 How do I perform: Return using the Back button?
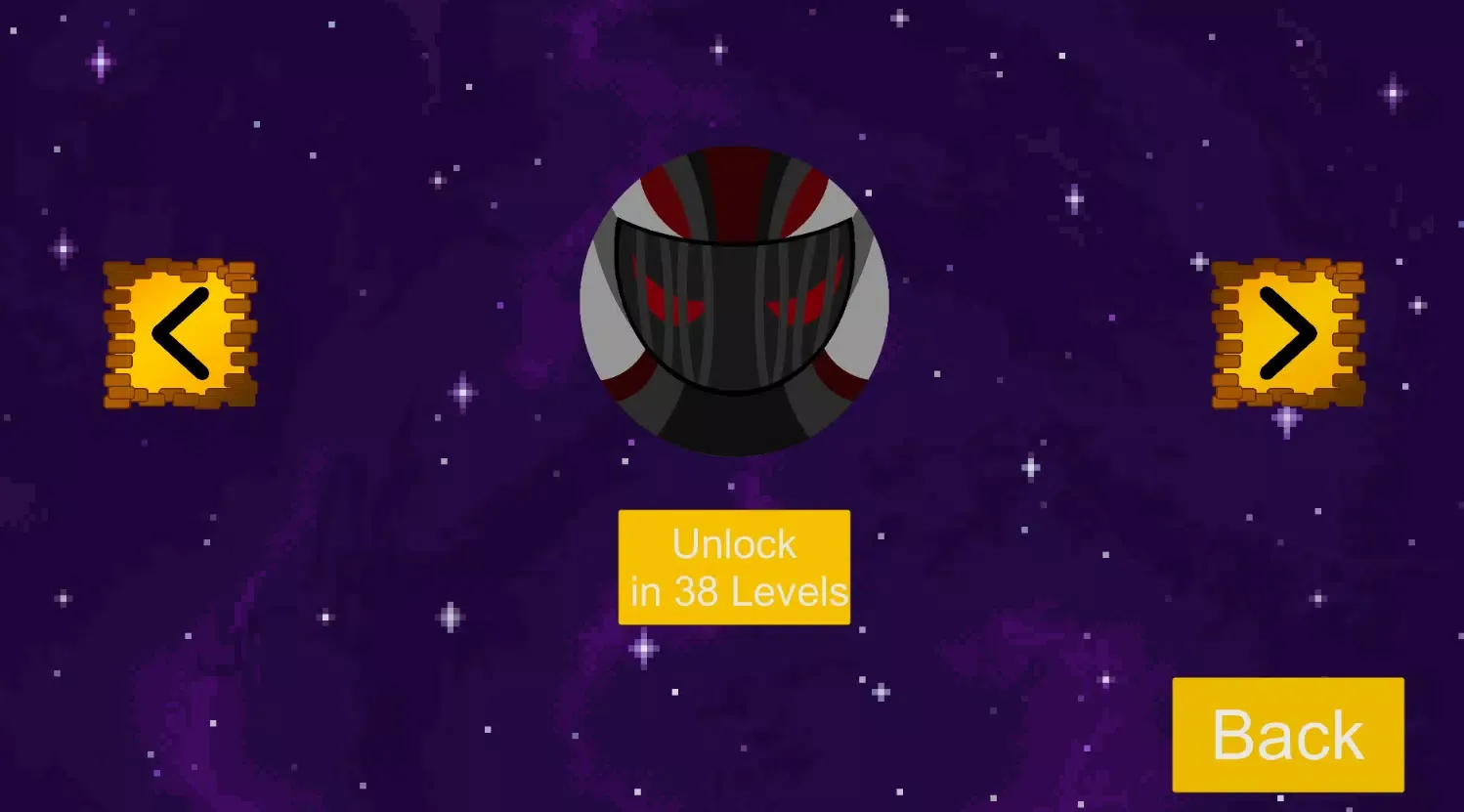(x=1287, y=735)
